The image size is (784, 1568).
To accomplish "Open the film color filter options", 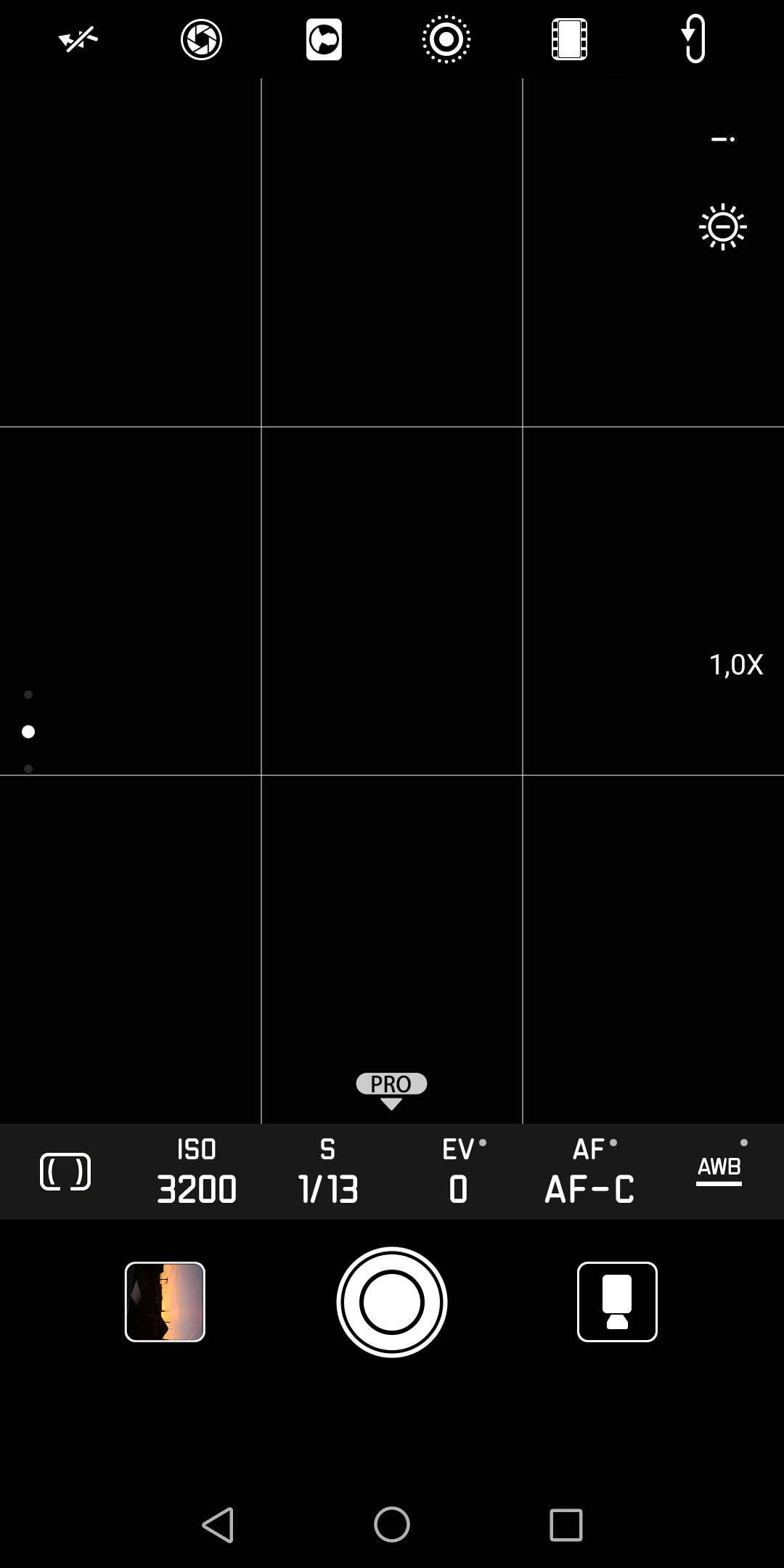I will tap(569, 40).
